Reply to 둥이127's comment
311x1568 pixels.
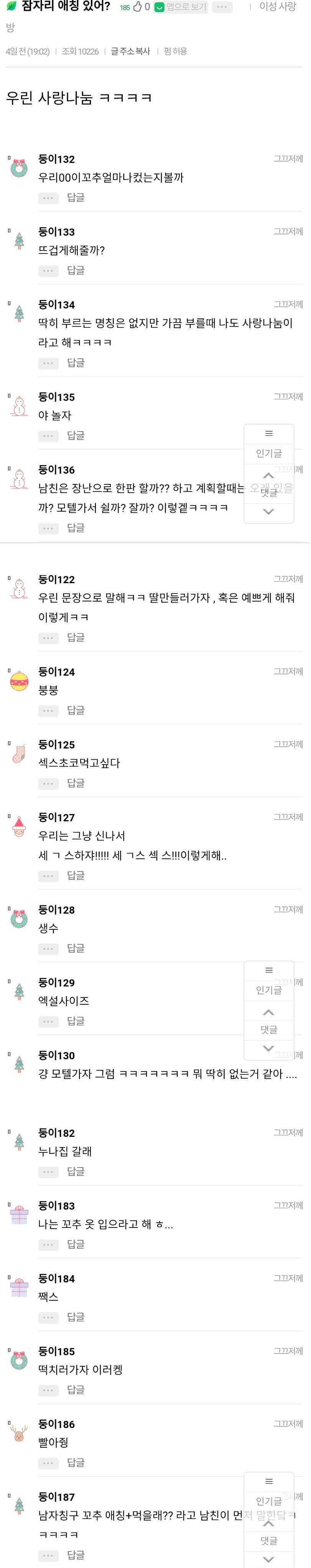(76, 876)
